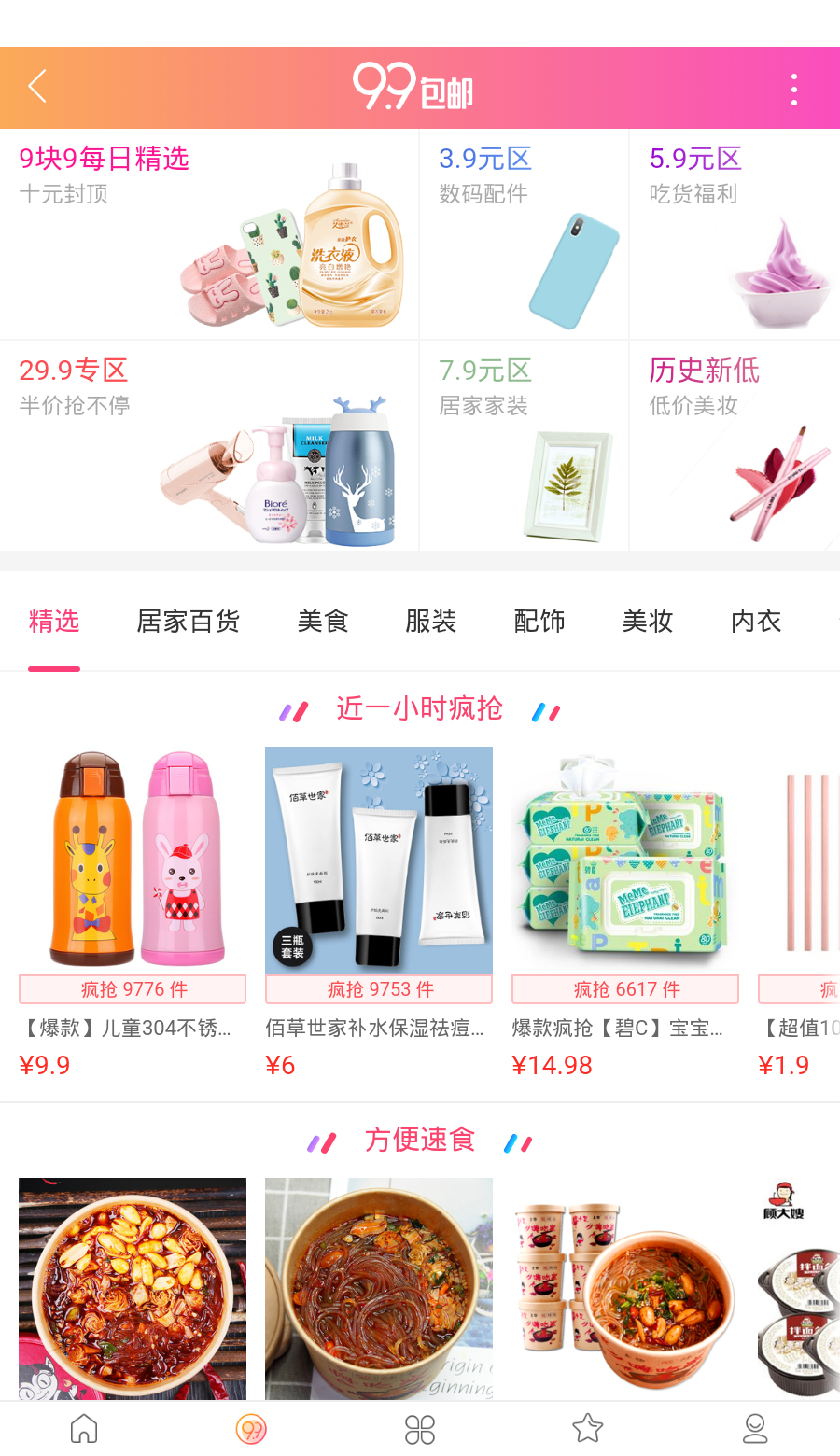The width and height of the screenshot is (840, 1456).
Task: Open the 历史新低 低价美妆 tile
Action: pyautogui.click(x=735, y=446)
